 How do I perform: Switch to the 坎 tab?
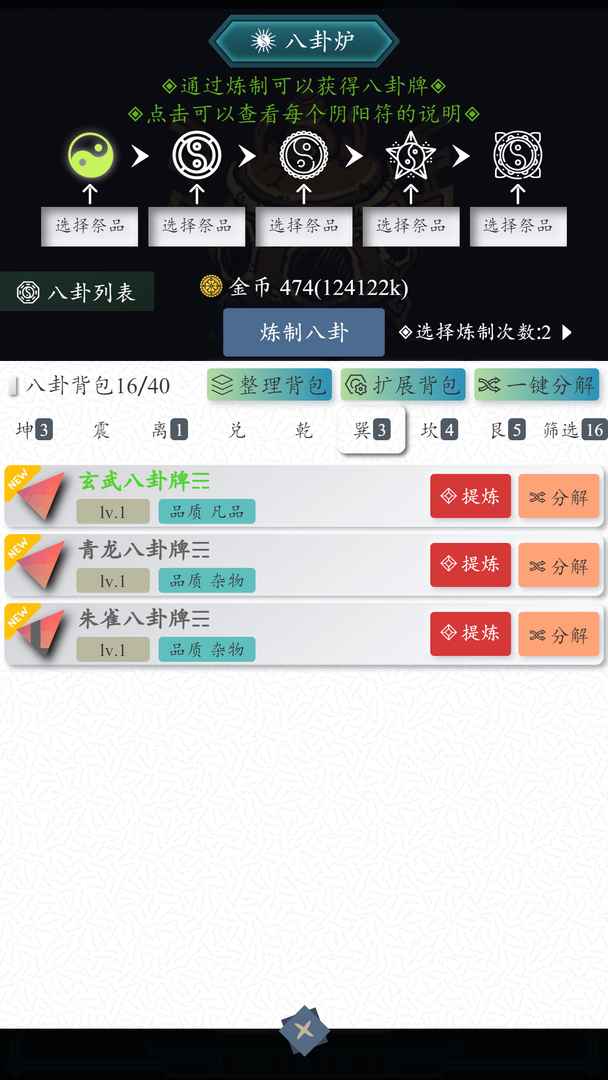click(438, 431)
